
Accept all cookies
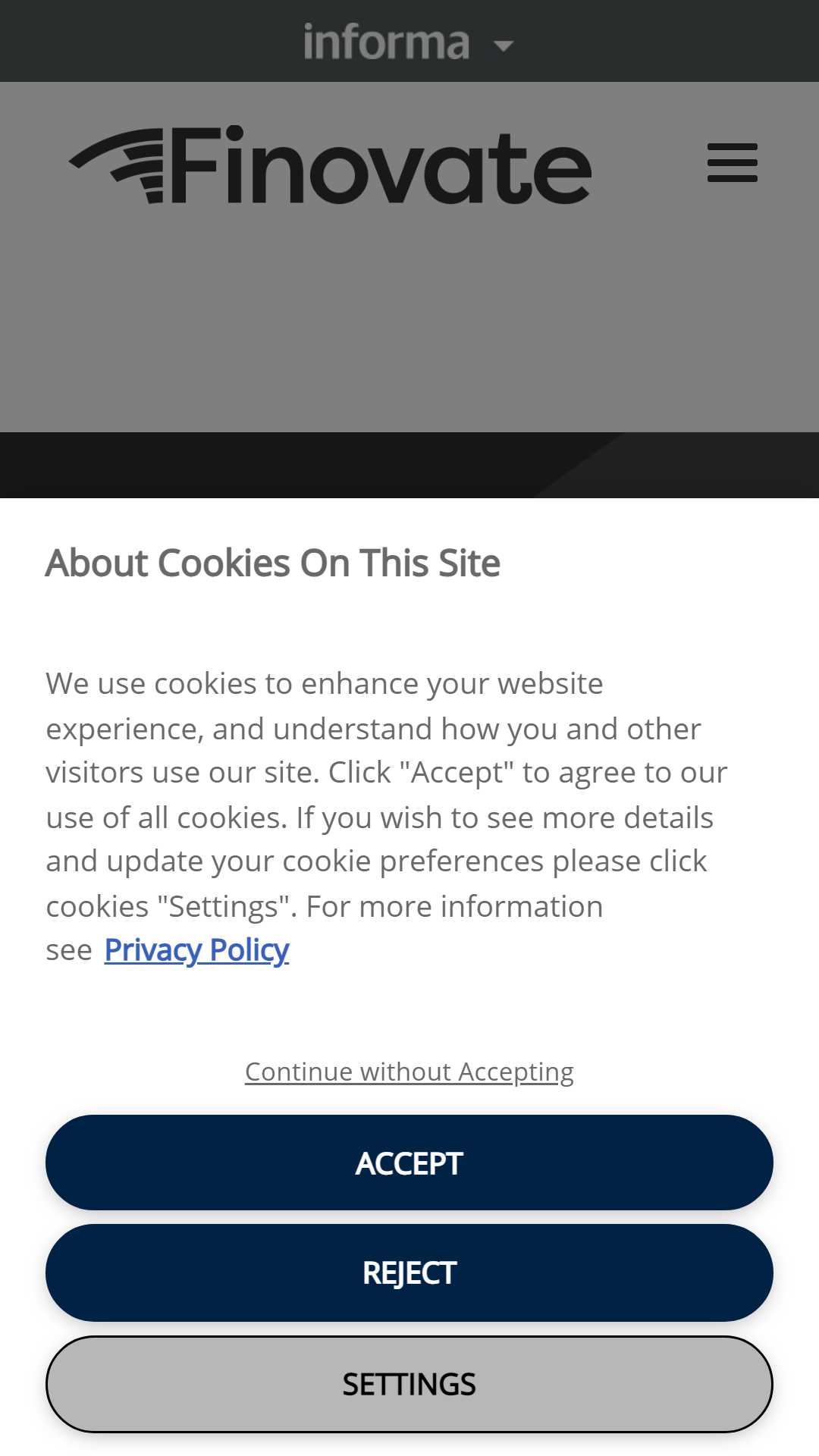tap(409, 1163)
